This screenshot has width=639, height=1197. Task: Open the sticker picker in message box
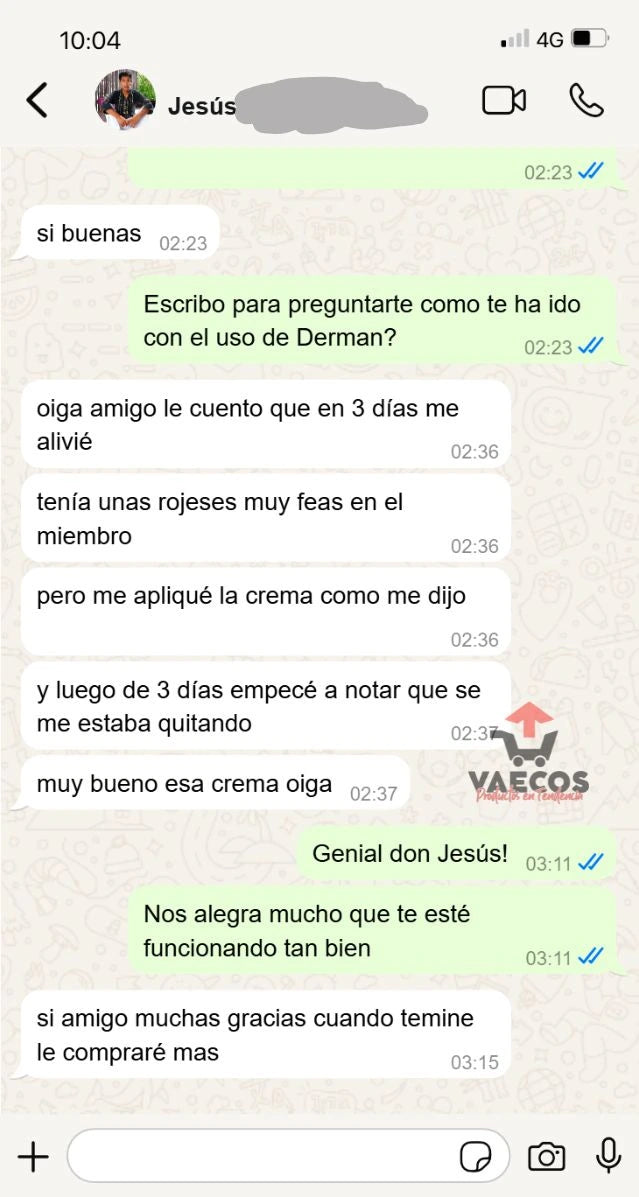click(x=476, y=1157)
